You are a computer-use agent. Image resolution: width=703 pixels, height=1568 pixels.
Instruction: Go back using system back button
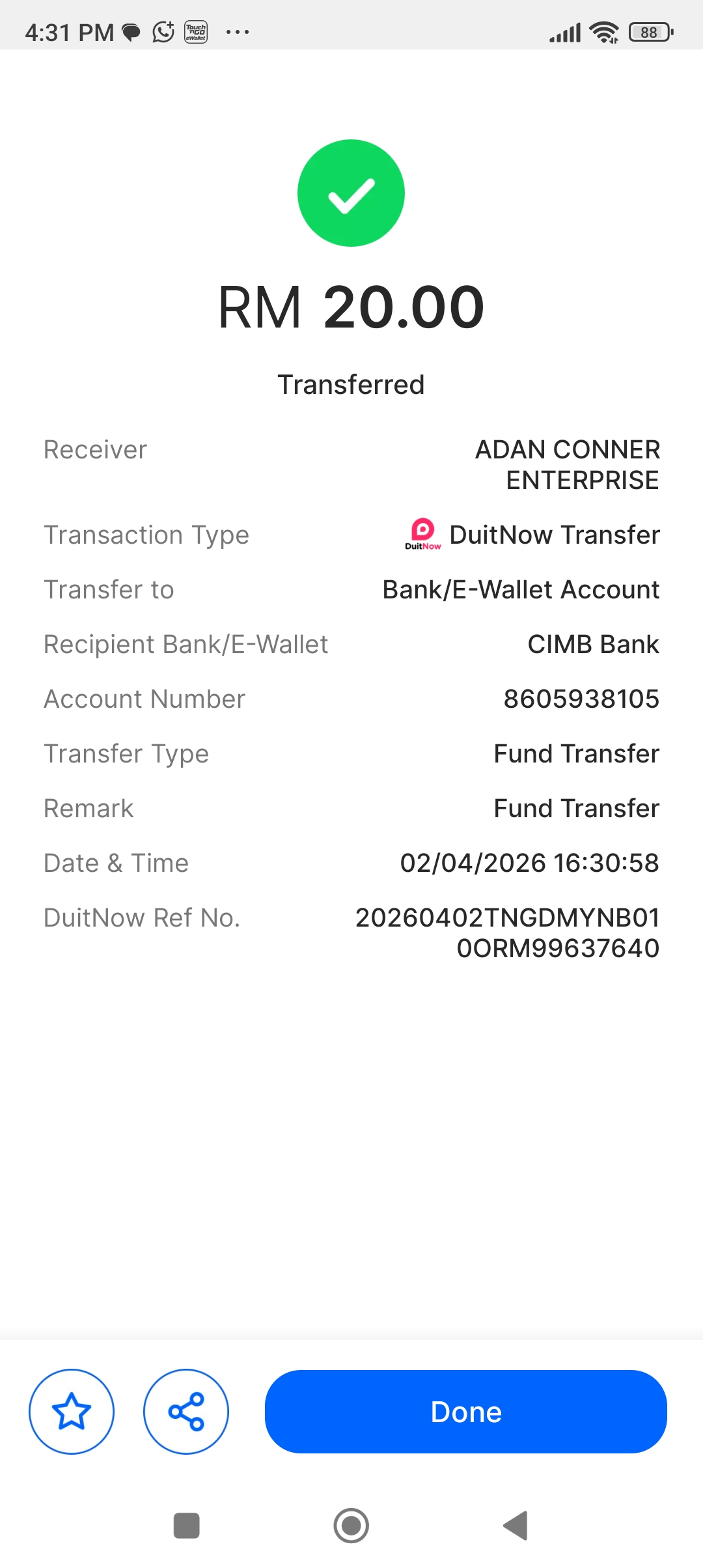tap(516, 1525)
